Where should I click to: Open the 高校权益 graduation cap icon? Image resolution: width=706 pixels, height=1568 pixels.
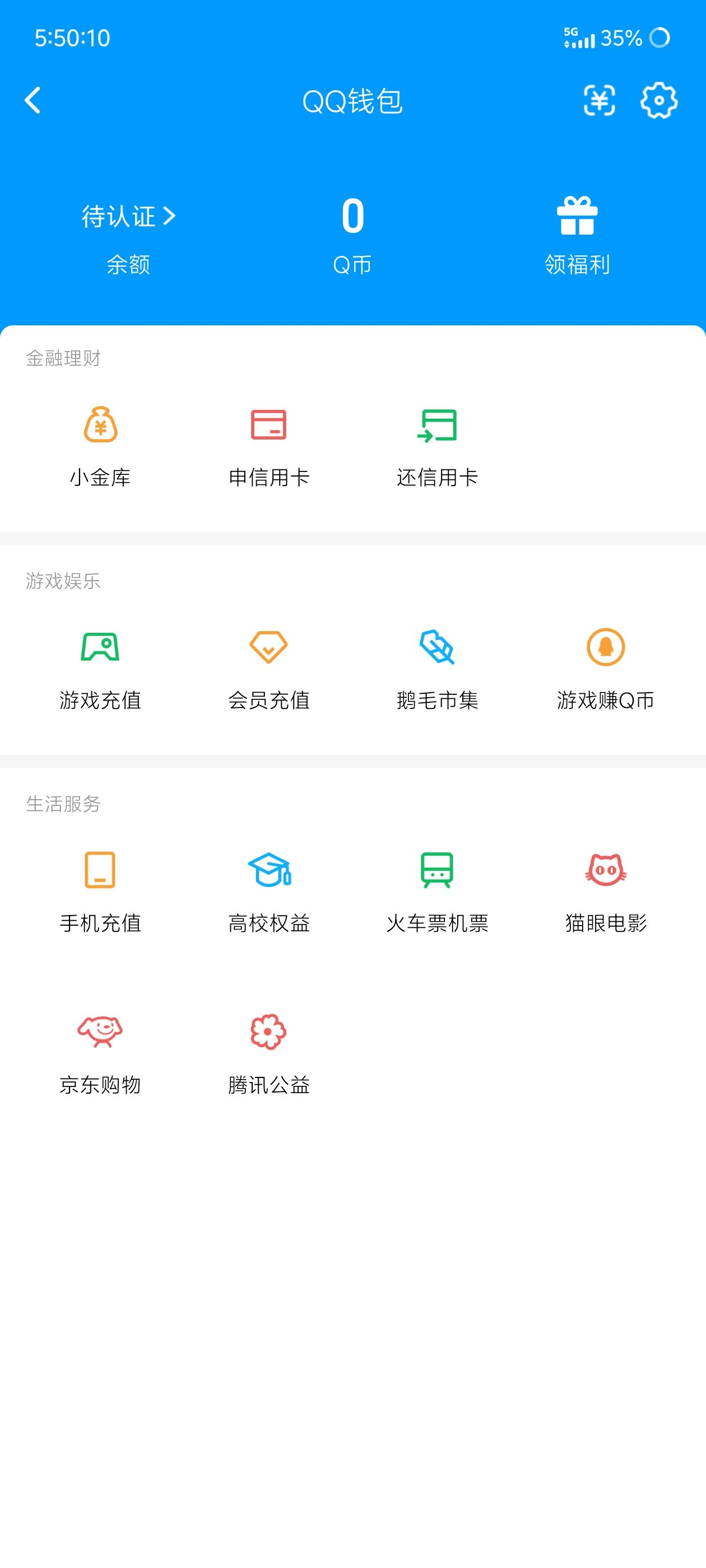tap(270, 874)
